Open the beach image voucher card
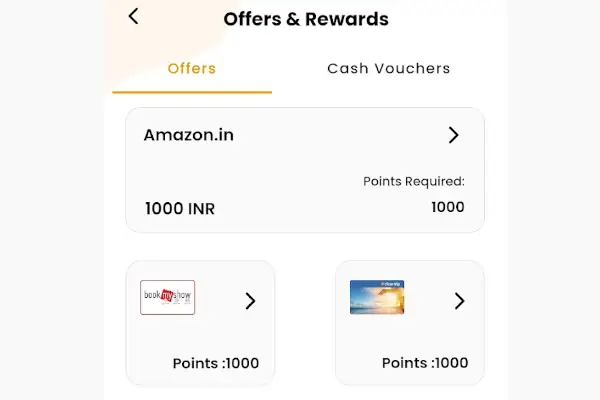This screenshot has width=600, height=400. click(409, 322)
